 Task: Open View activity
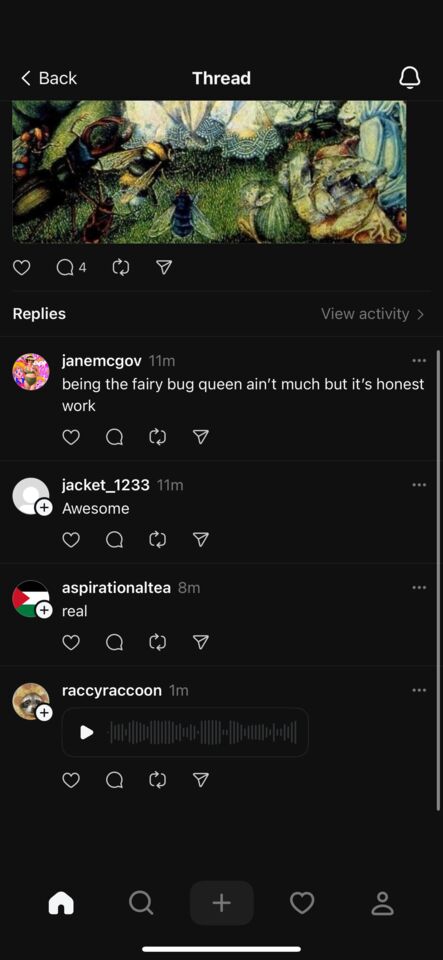coord(373,314)
